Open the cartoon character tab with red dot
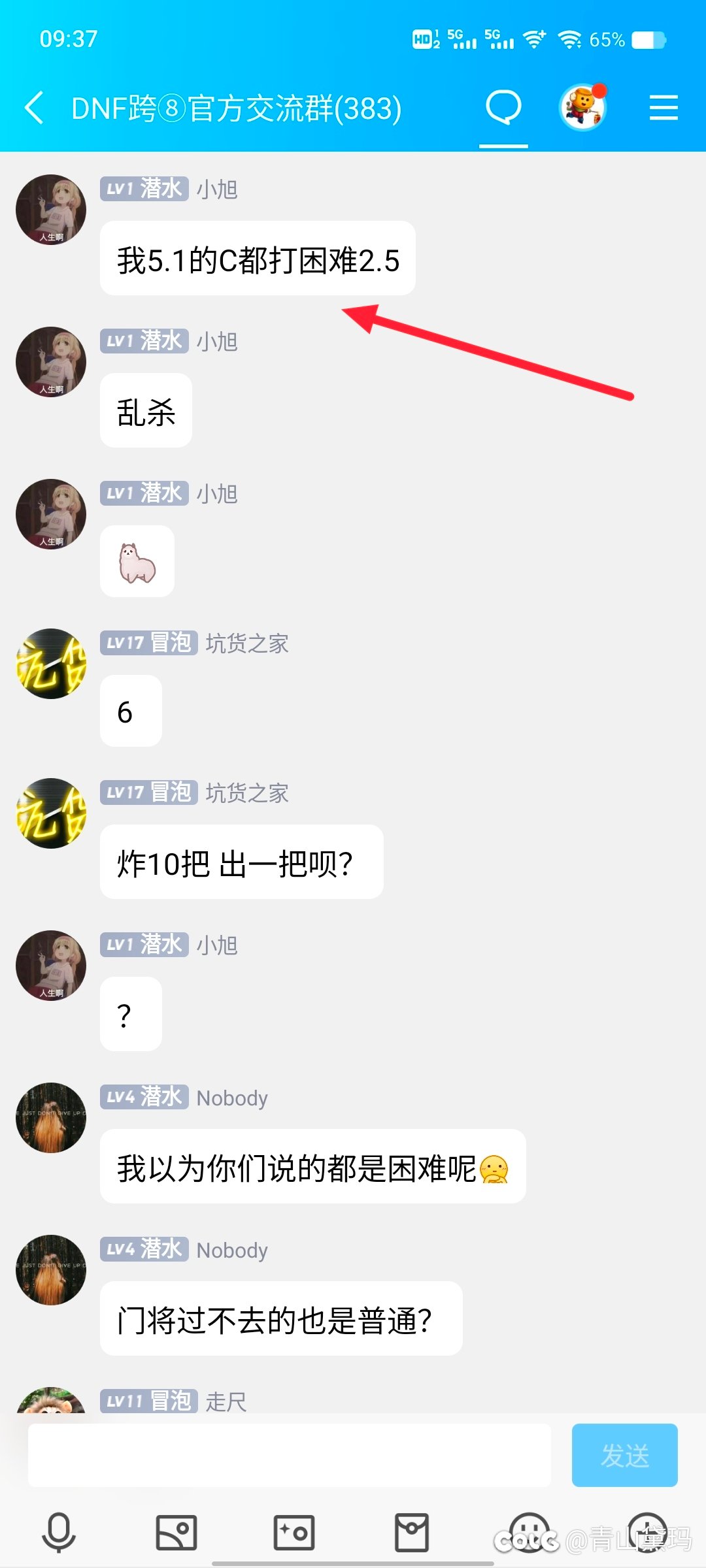This screenshot has width=706, height=1568. point(582,108)
